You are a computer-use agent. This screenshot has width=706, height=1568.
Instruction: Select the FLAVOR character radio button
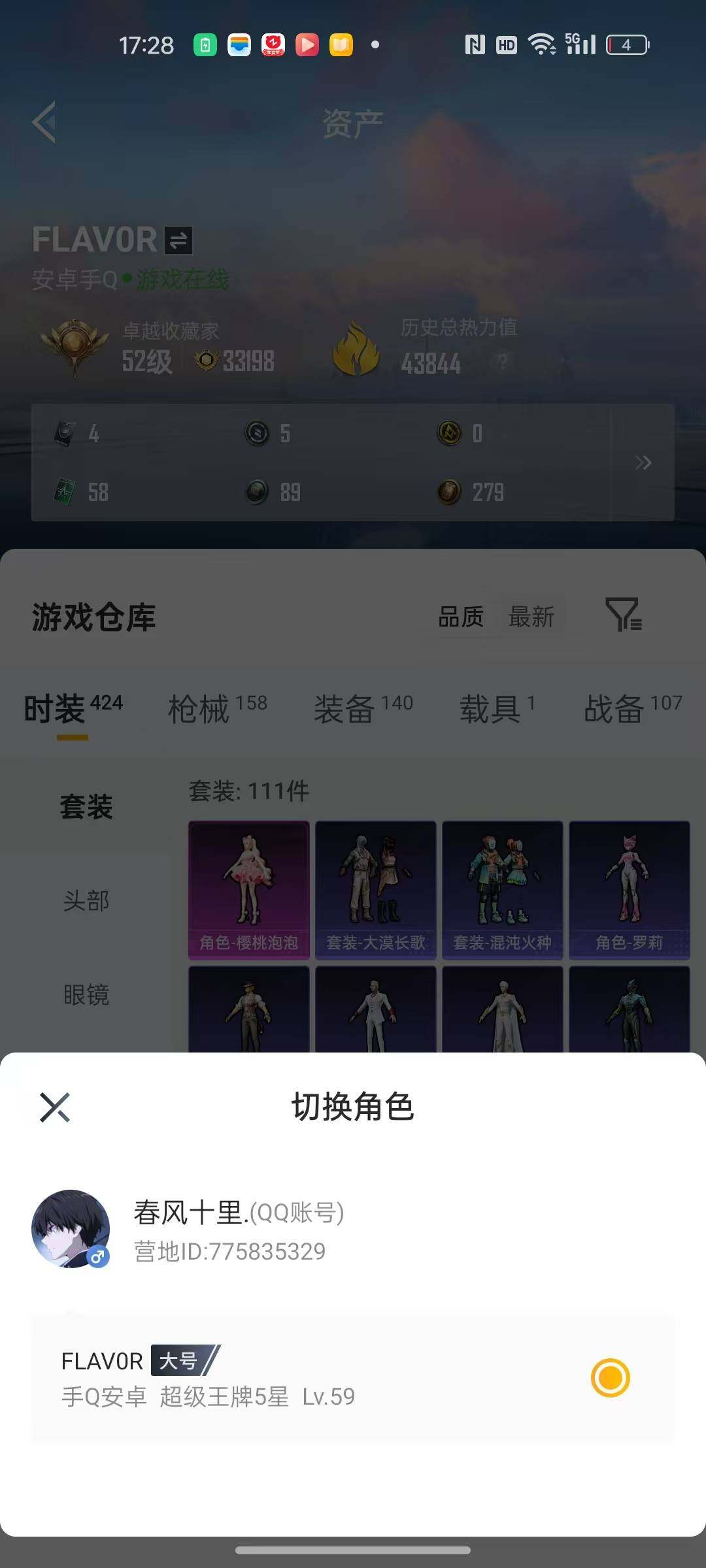coord(610,1375)
